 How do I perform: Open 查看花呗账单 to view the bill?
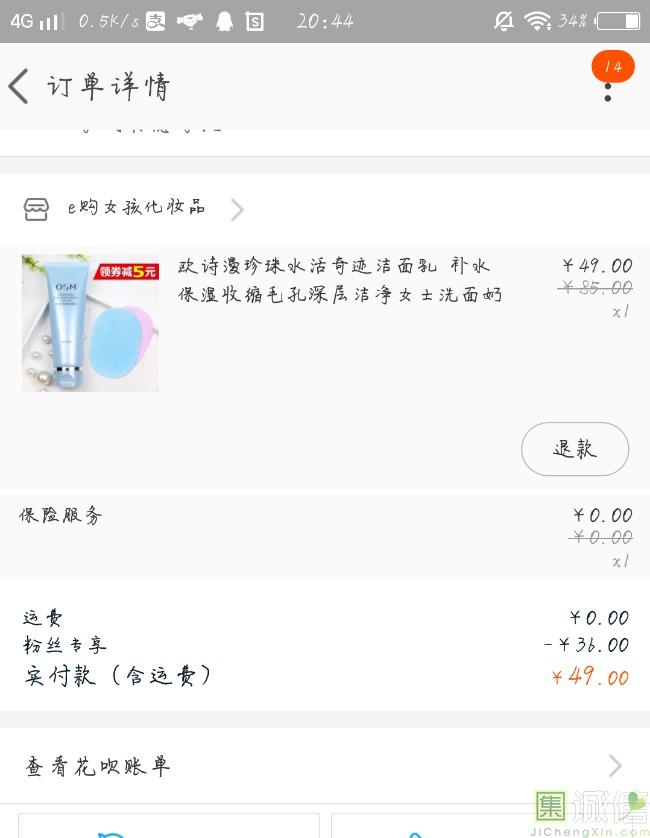[323, 766]
